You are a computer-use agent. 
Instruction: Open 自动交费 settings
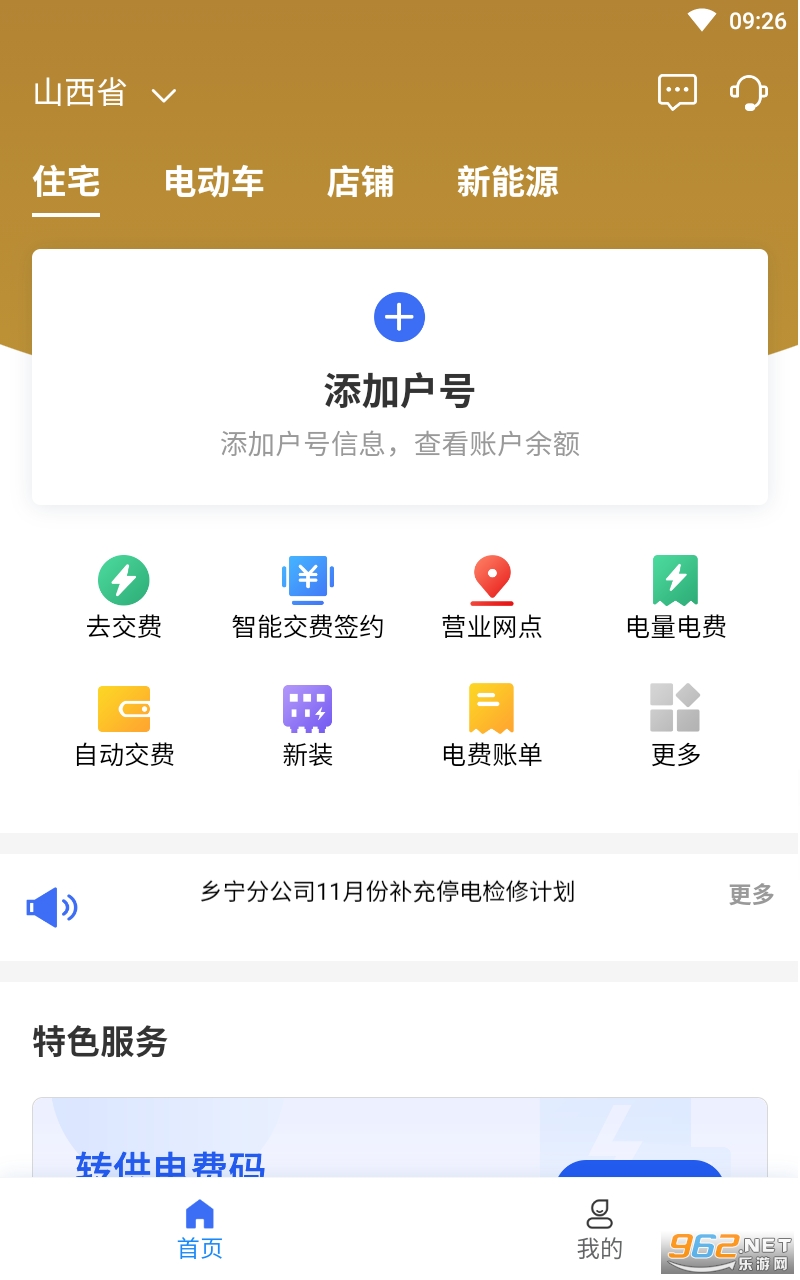[x=124, y=726]
